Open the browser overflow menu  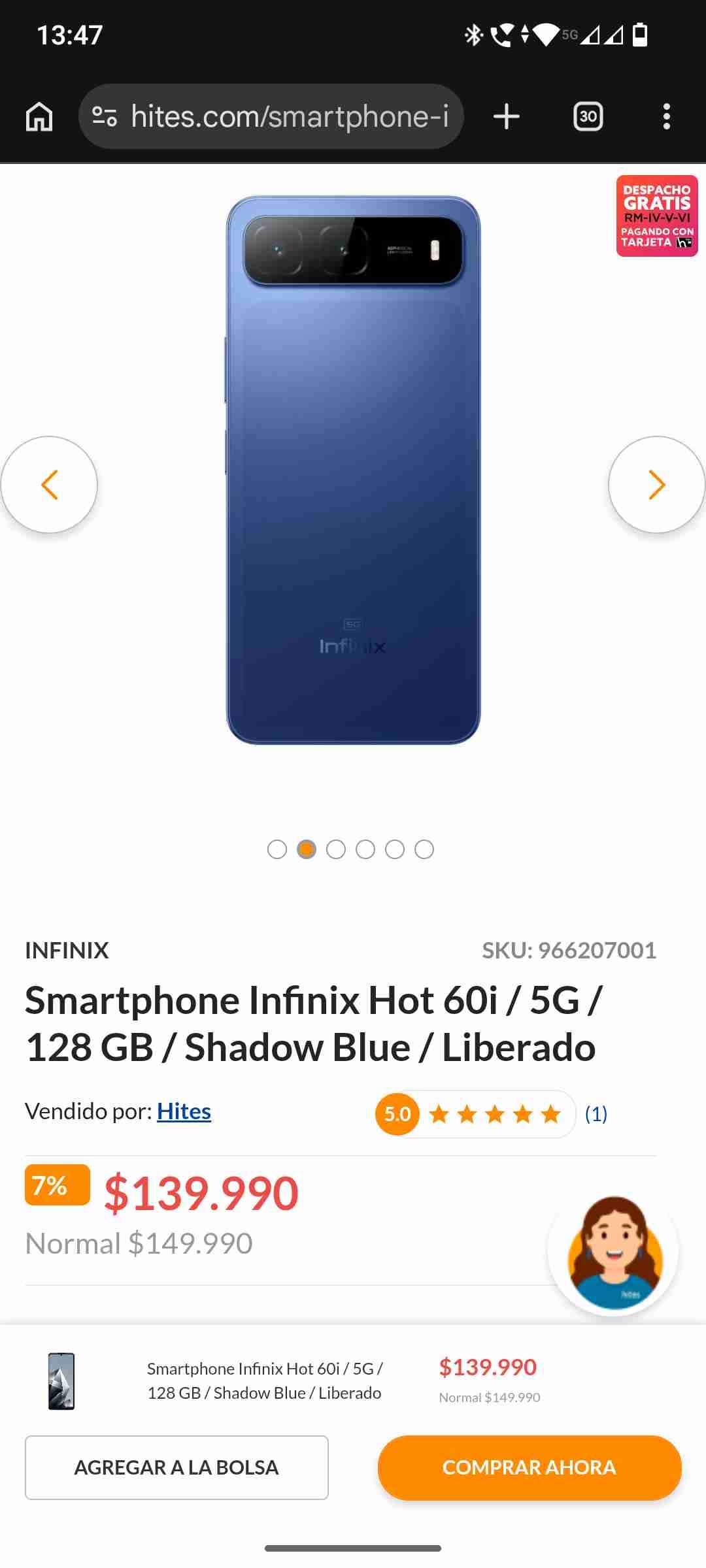point(666,117)
